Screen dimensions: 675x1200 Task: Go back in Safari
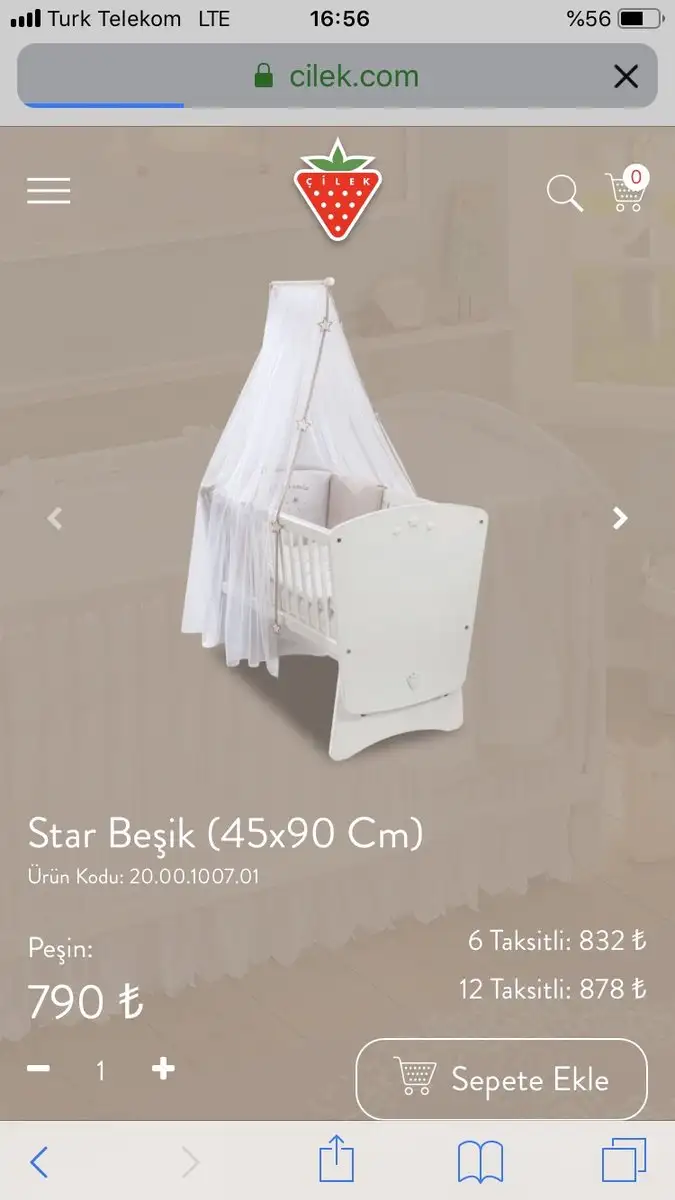click(39, 1162)
